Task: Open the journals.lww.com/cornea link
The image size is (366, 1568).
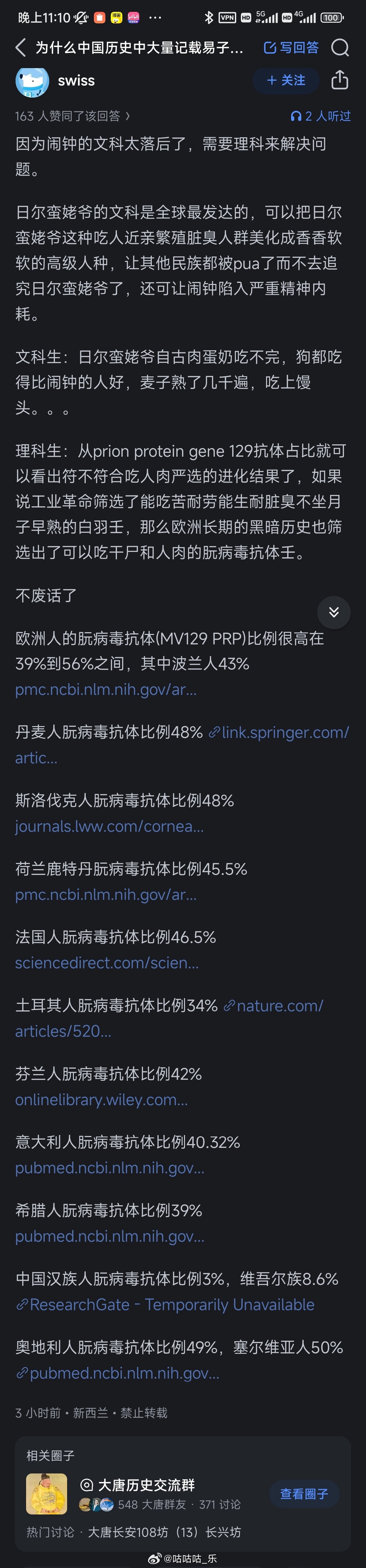Action: click(110, 826)
